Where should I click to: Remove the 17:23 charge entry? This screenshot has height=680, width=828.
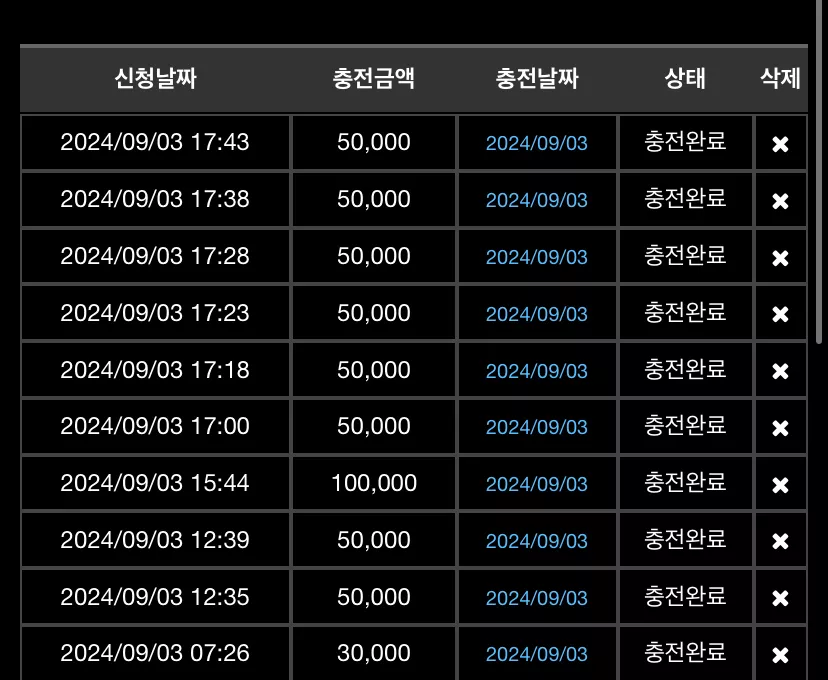(780, 314)
